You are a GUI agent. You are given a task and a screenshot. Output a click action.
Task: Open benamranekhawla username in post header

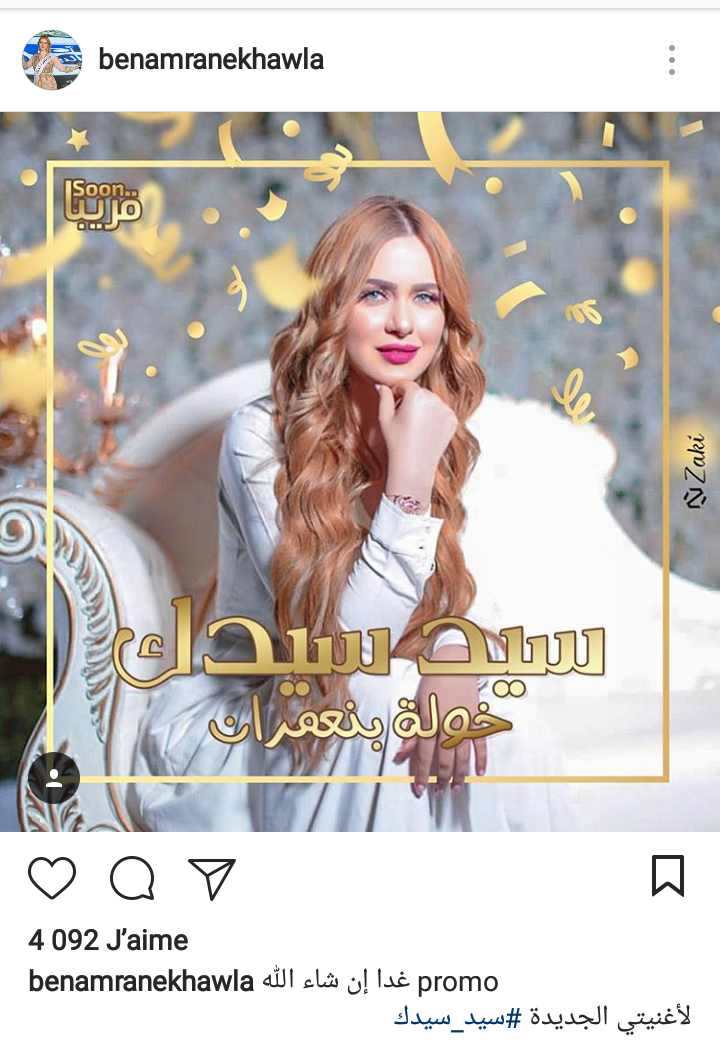[x=211, y=60]
